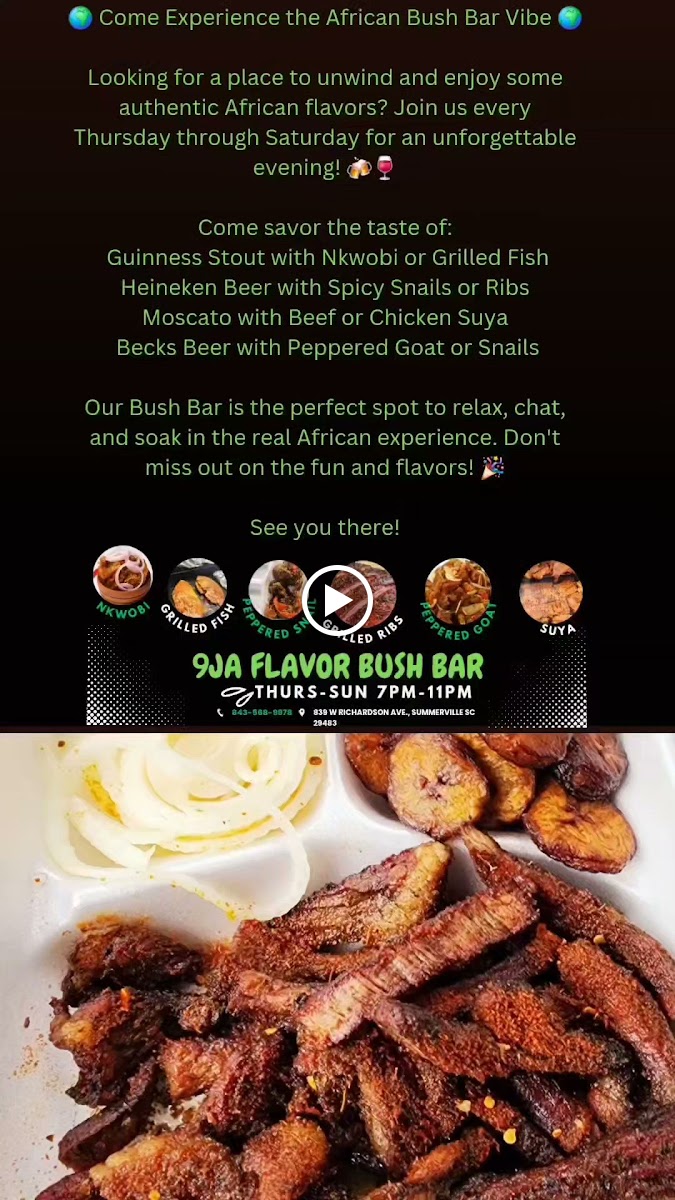Open the suya and plantain photo
The image size is (675, 1200).
coord(337,966)
